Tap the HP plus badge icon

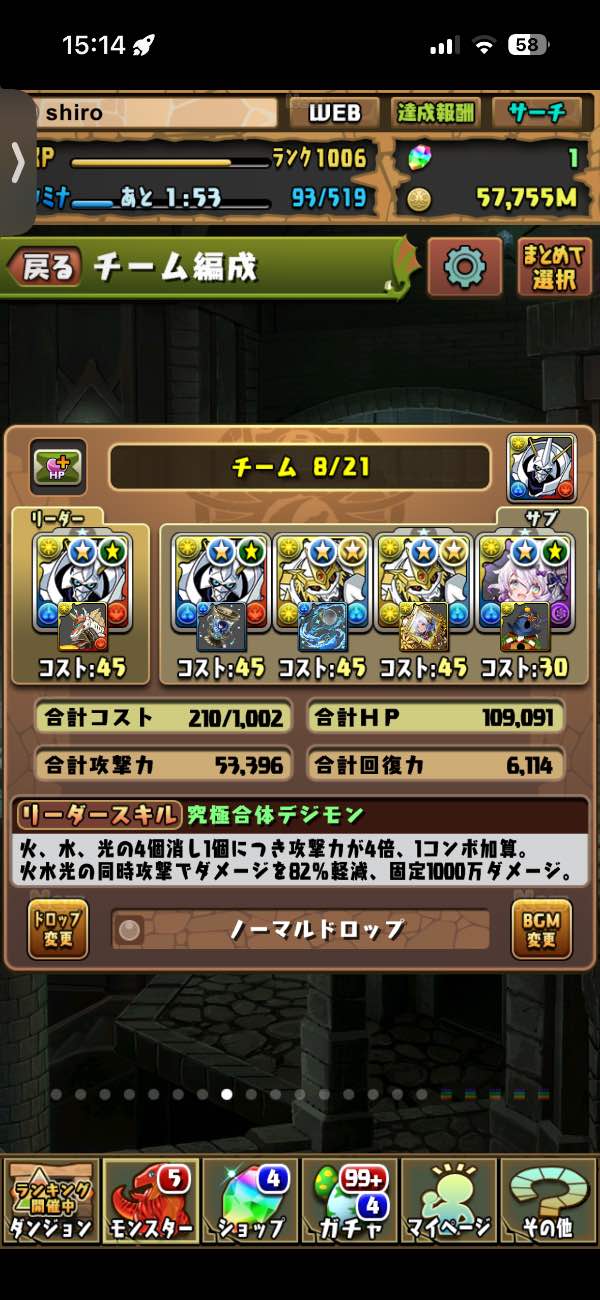58,467
